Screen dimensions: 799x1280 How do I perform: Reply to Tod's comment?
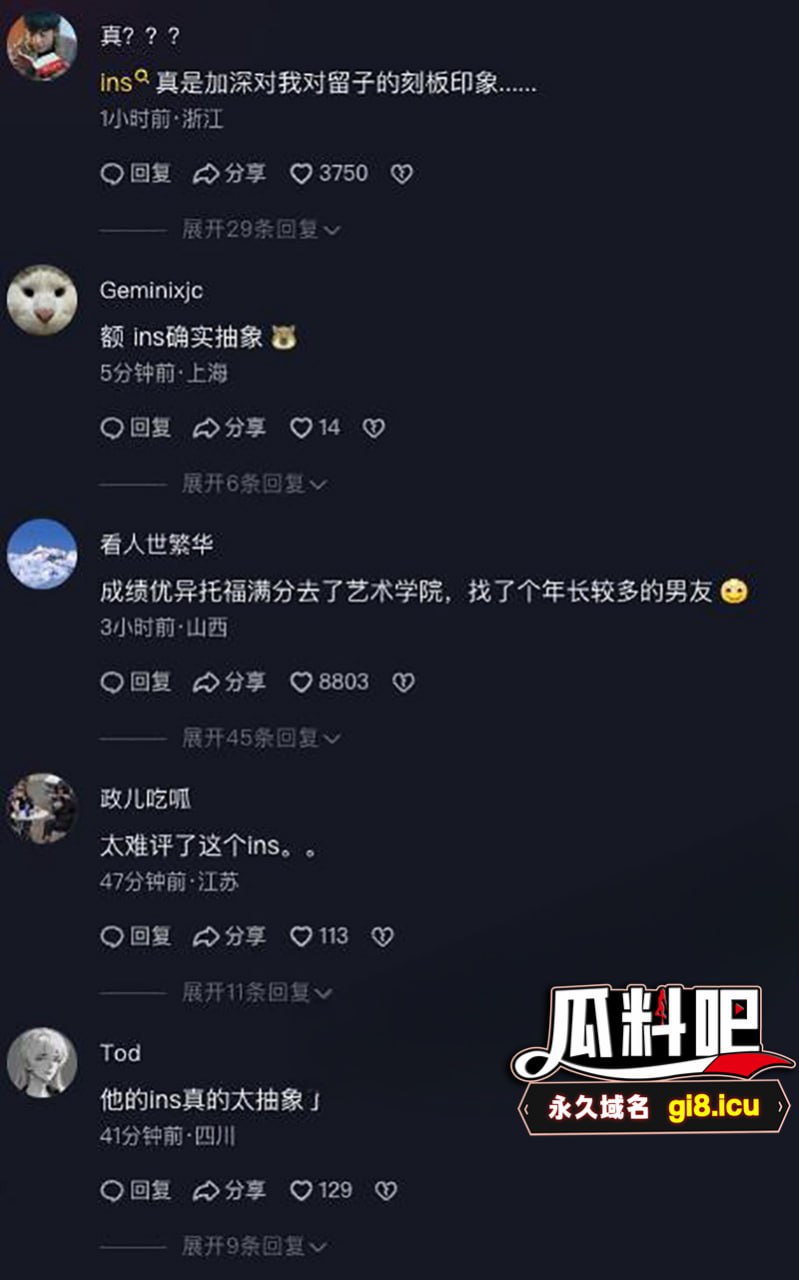click(x=136, y=1190)
